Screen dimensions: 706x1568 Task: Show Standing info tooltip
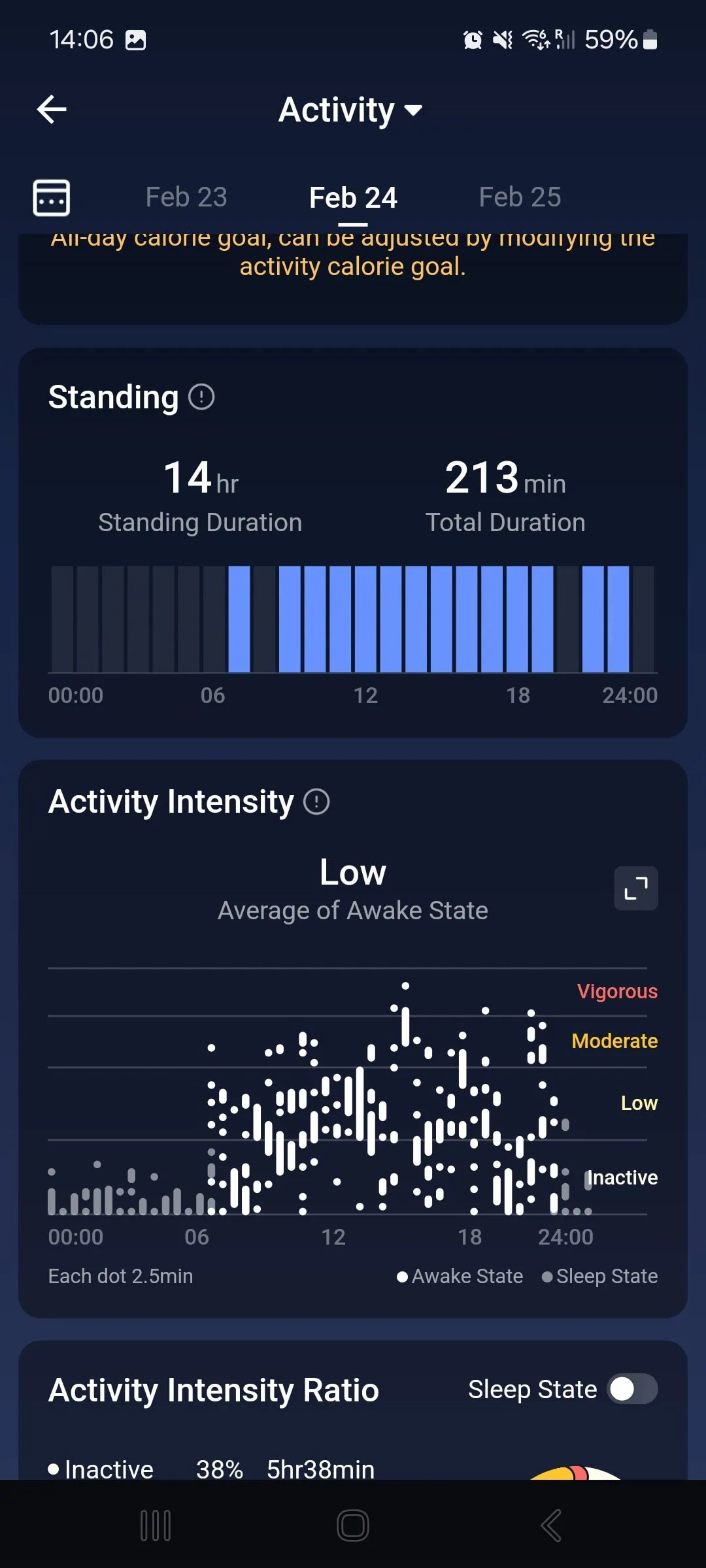click(x=201, y=397)
